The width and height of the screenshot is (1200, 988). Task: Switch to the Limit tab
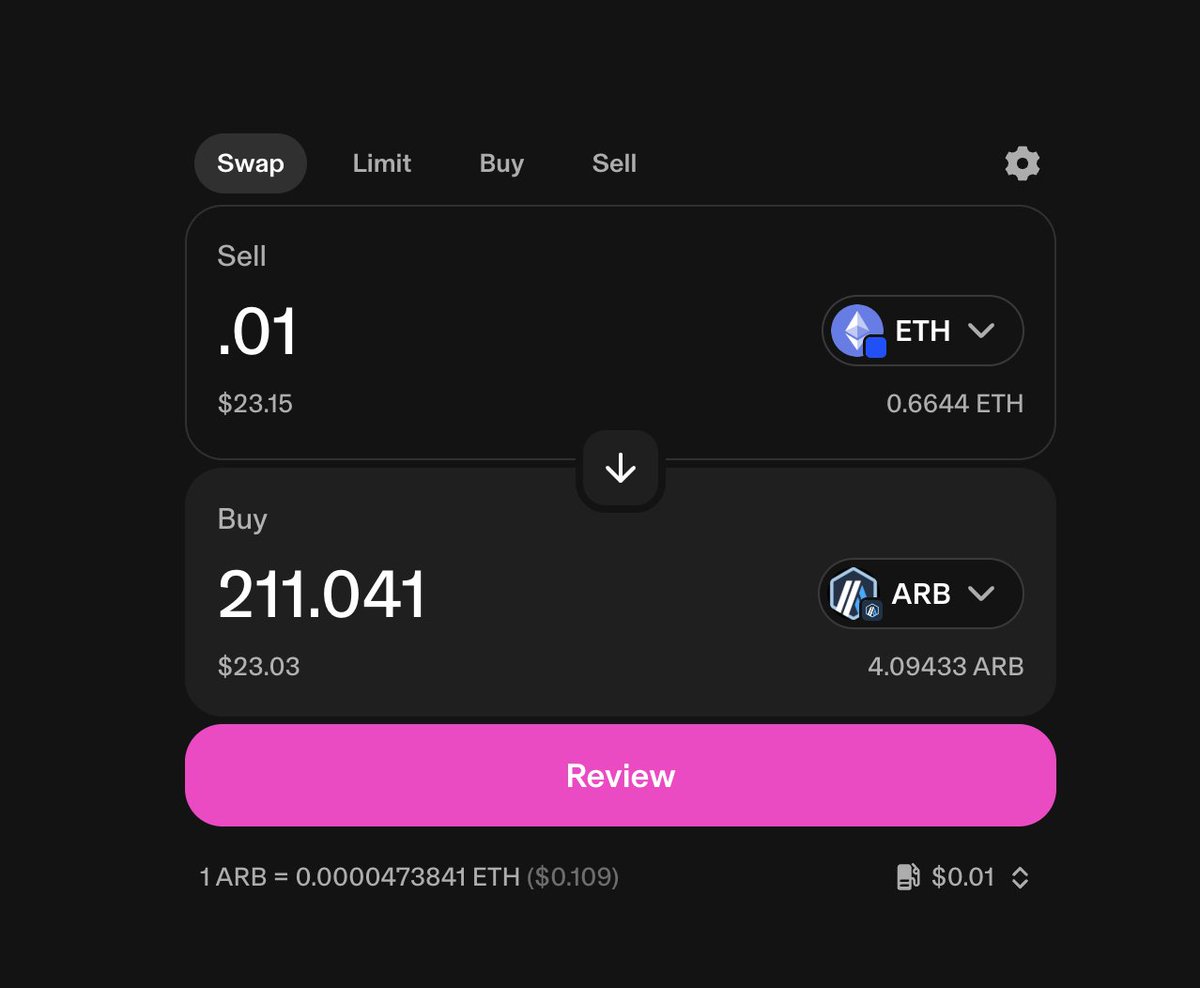pos(382,163)
